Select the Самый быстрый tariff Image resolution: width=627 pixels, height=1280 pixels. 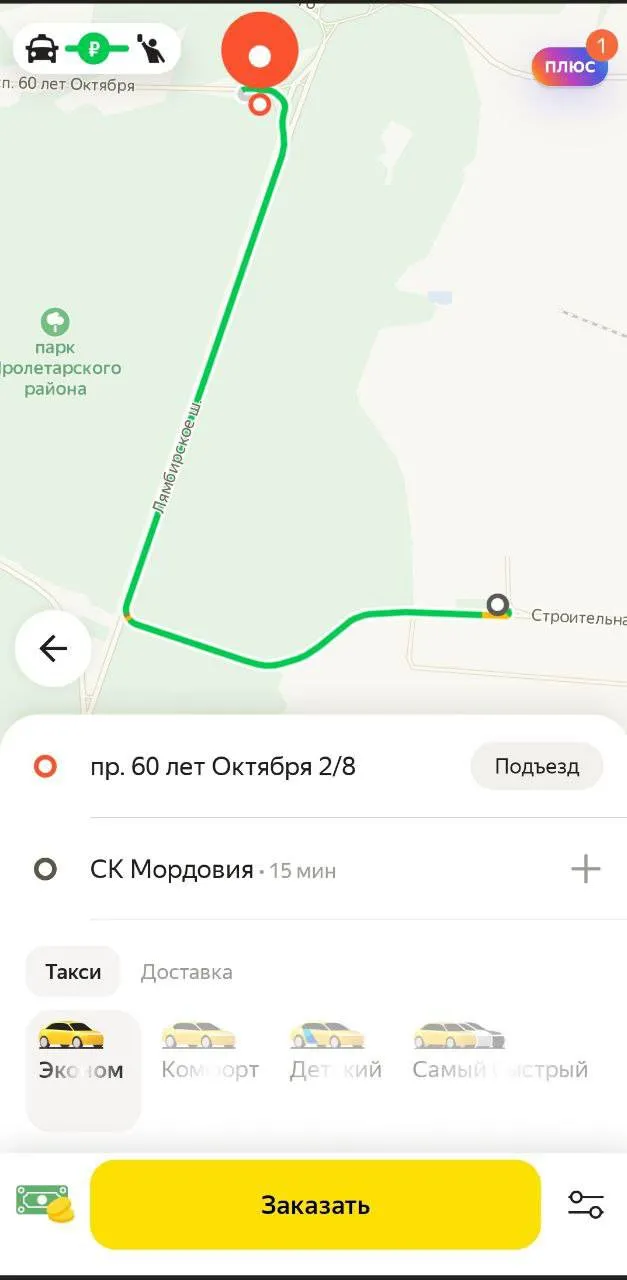click(x=498, y=1052)
